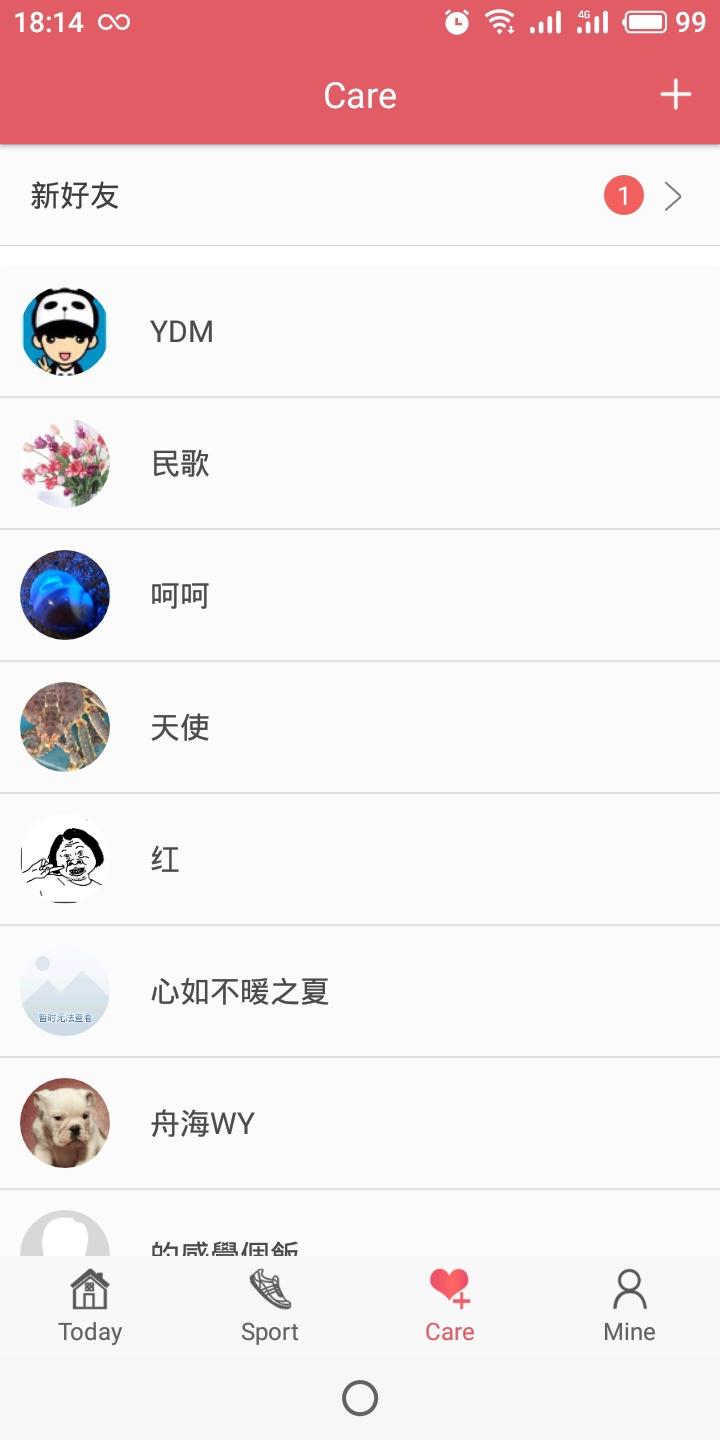Switch to the Today tab
Image resolution: width=720 pixels, height=1440 pixels.
pos(90,1305)
